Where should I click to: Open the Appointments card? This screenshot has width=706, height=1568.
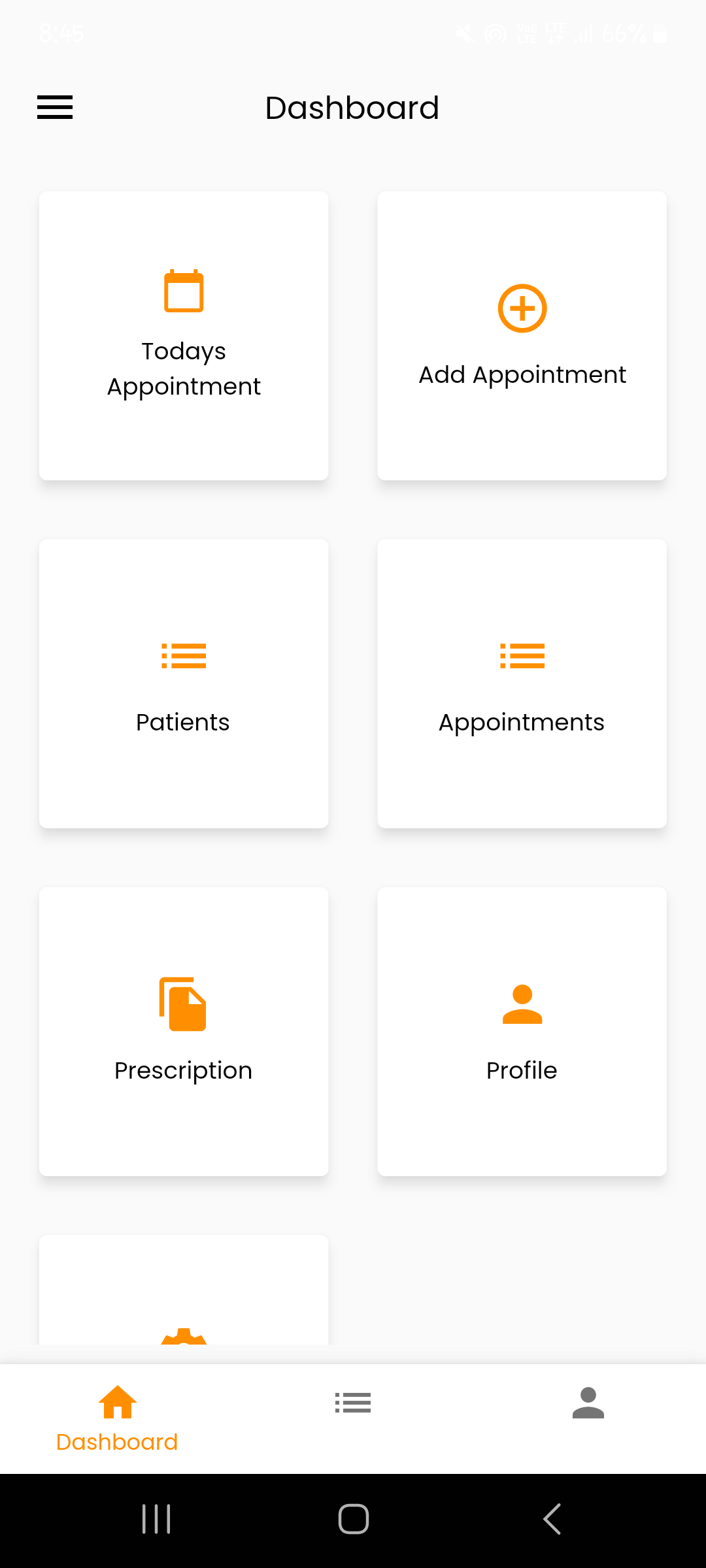click(x=522, y=683)
